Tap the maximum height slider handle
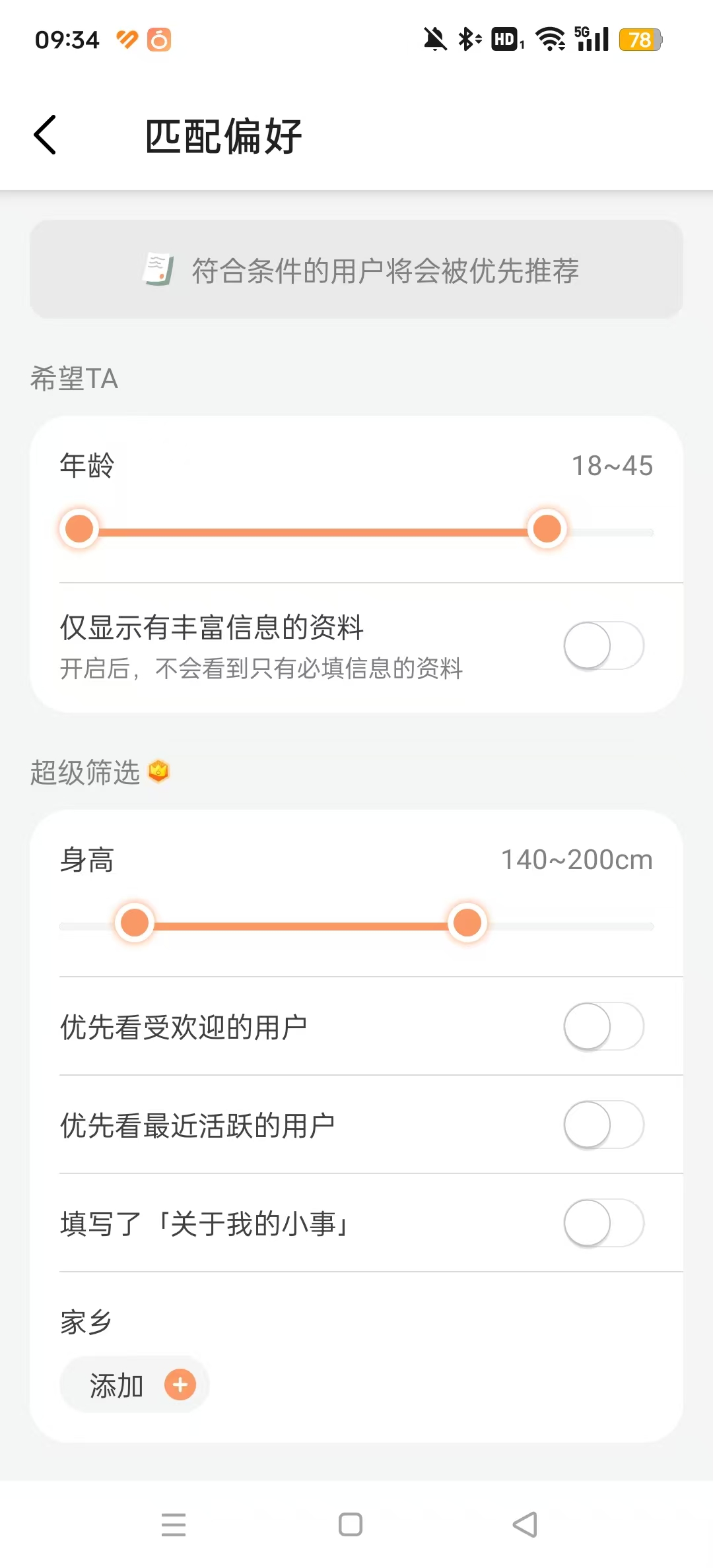 tap(467, 923)
